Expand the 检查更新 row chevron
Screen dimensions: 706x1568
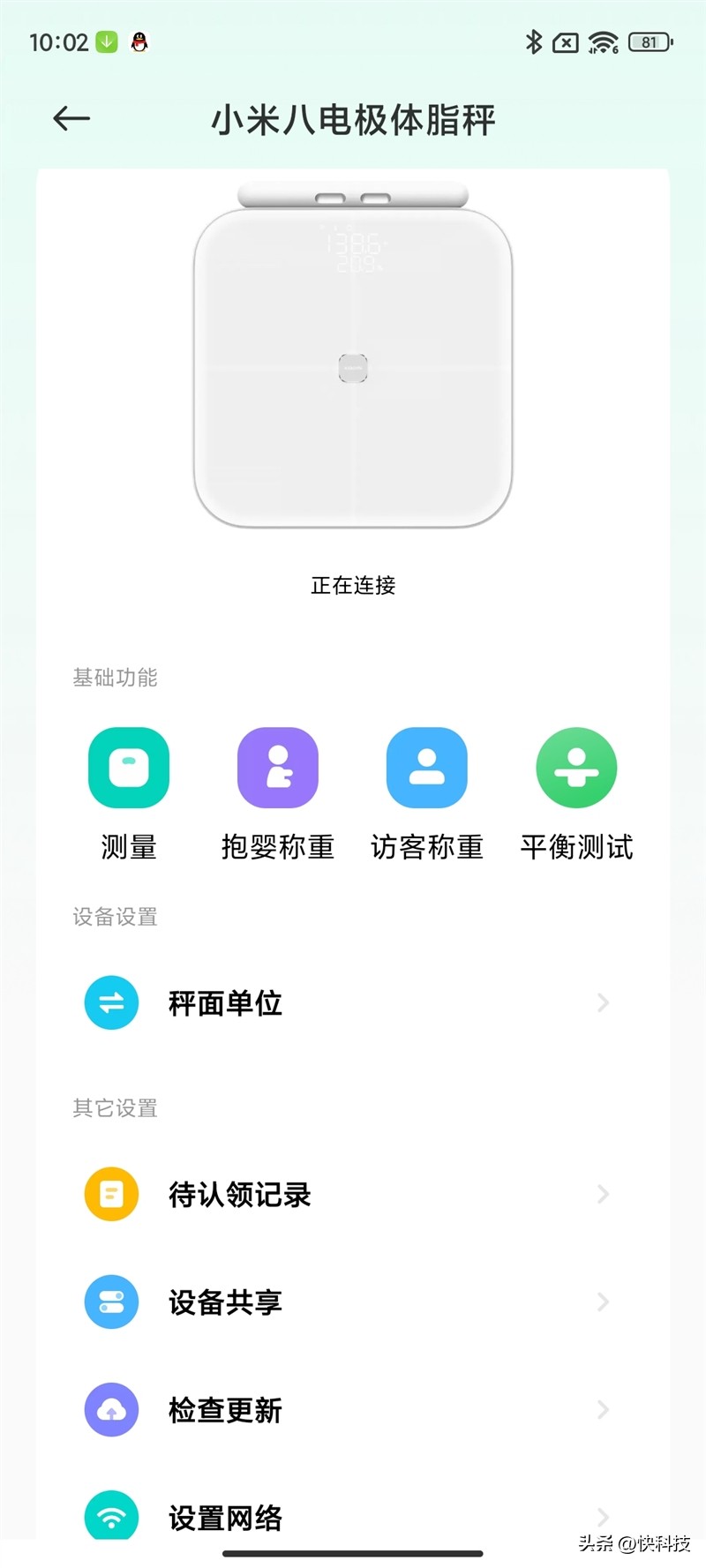point(603,1409)
